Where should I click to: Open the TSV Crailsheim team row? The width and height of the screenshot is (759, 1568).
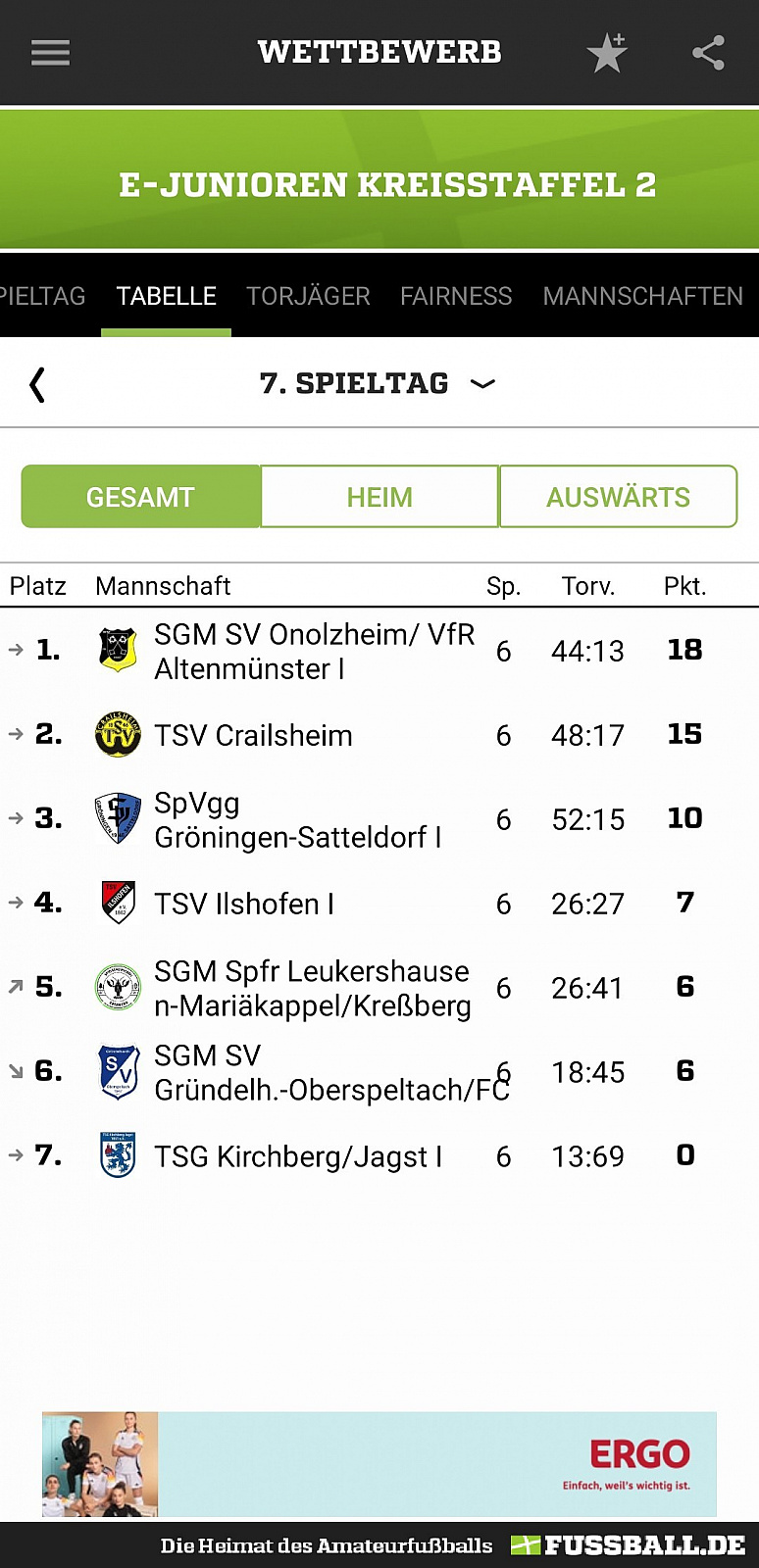[253, 736]
